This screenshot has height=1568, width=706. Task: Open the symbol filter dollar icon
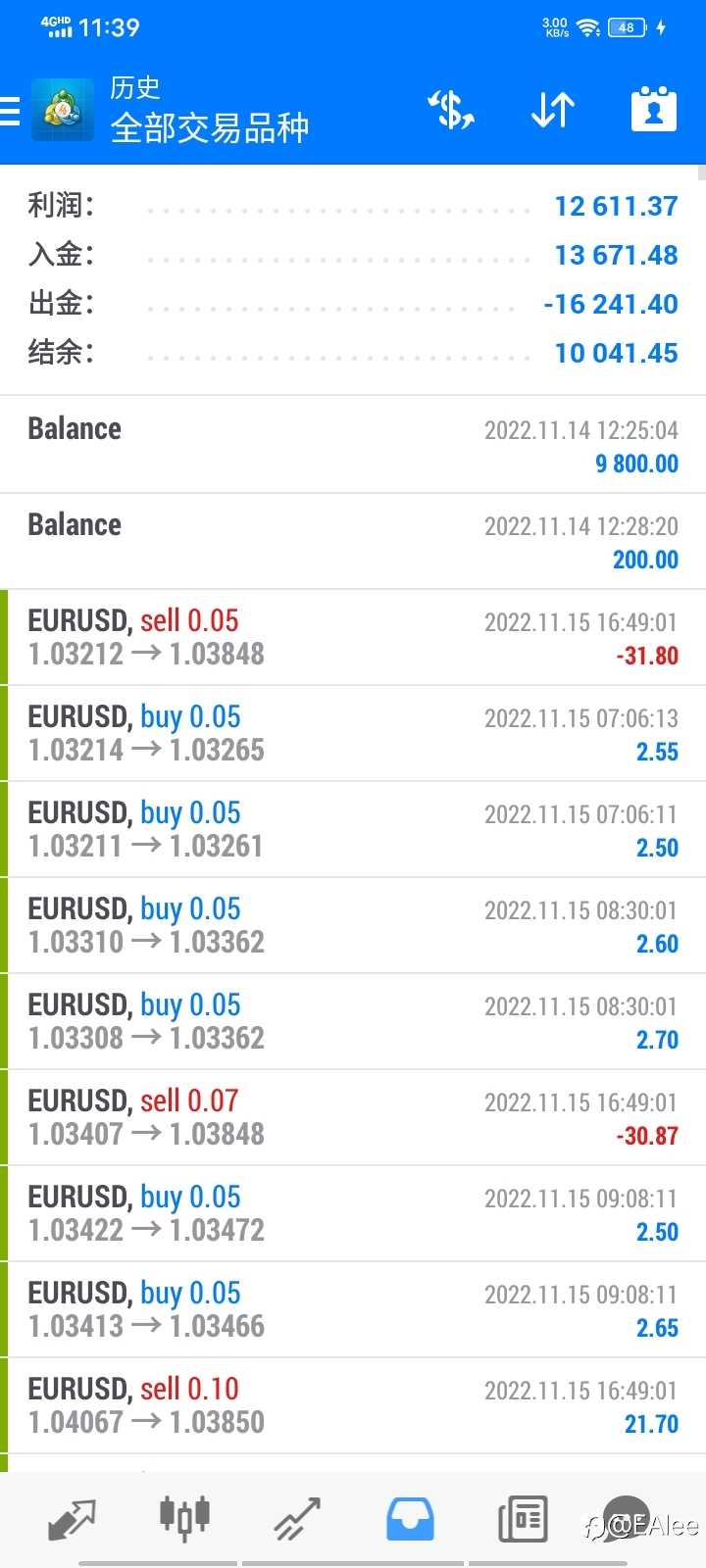pyautogui.click(x=451, y=110)
